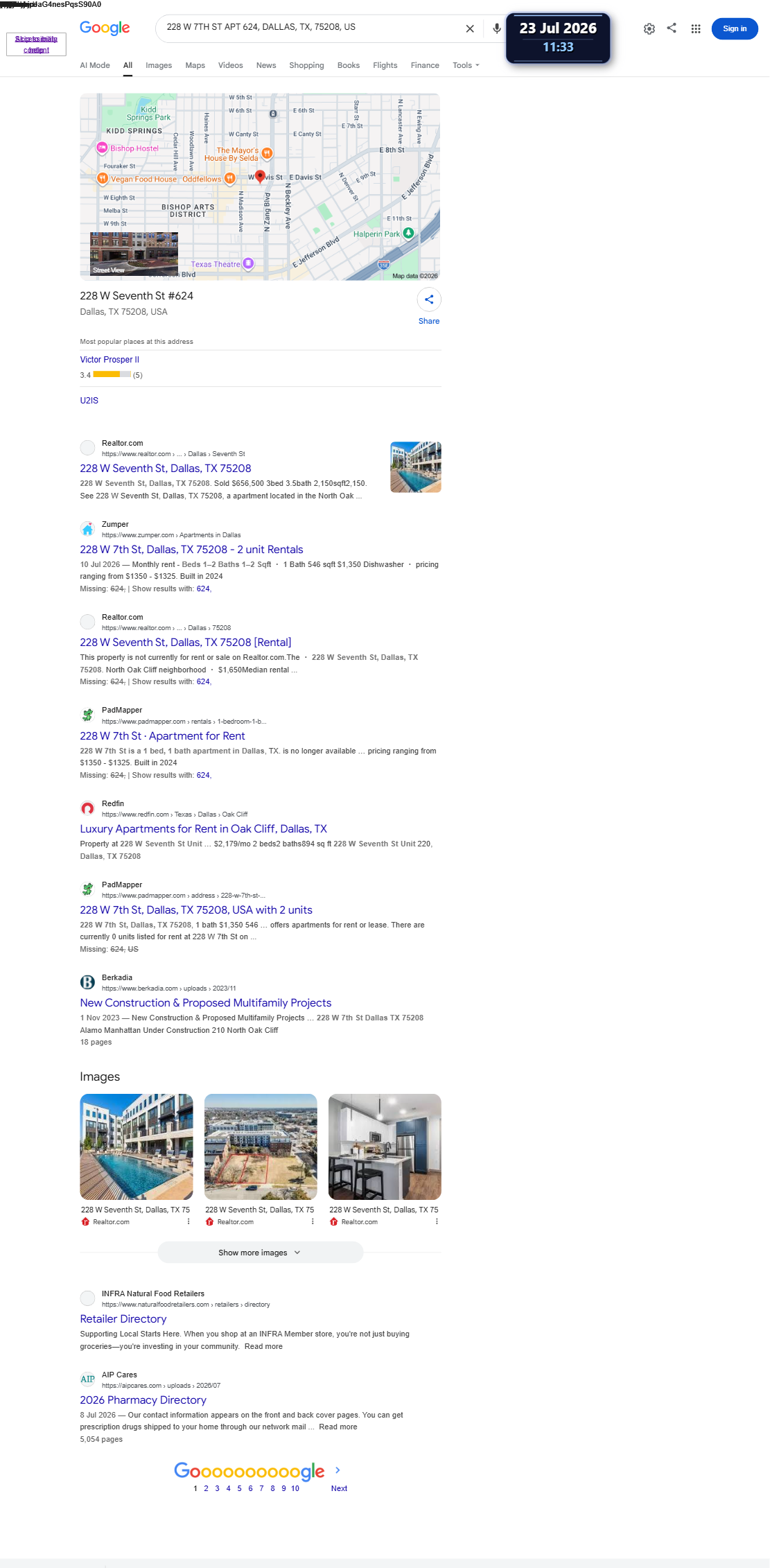Start voice search with the microphone

[496, 28]
